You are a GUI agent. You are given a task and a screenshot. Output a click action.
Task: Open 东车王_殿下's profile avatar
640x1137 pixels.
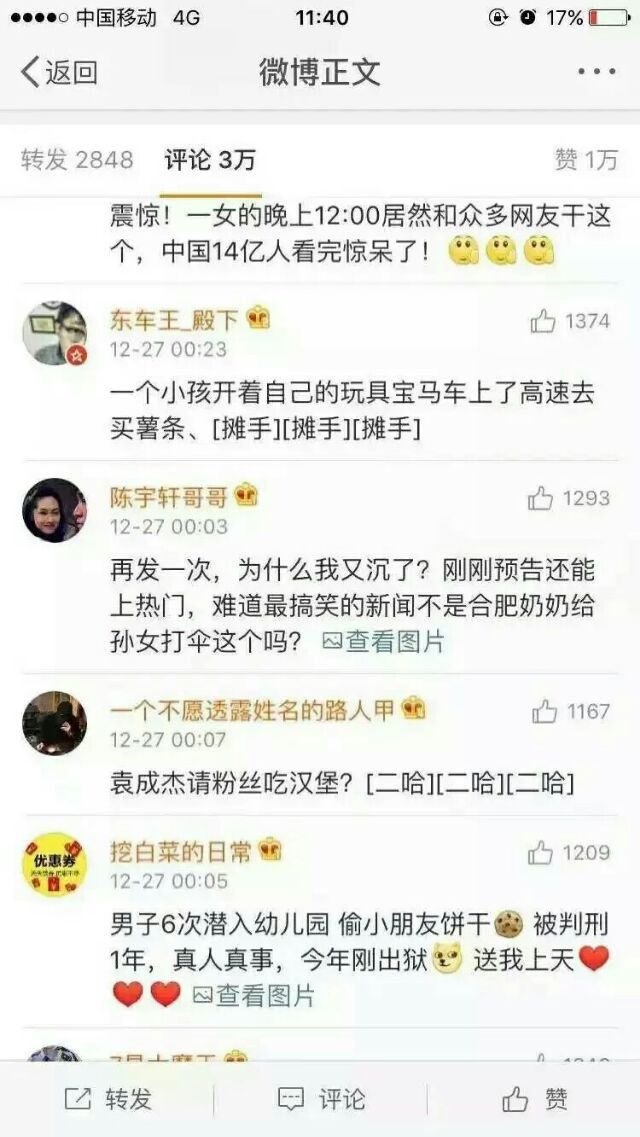(x=54, y=333)
